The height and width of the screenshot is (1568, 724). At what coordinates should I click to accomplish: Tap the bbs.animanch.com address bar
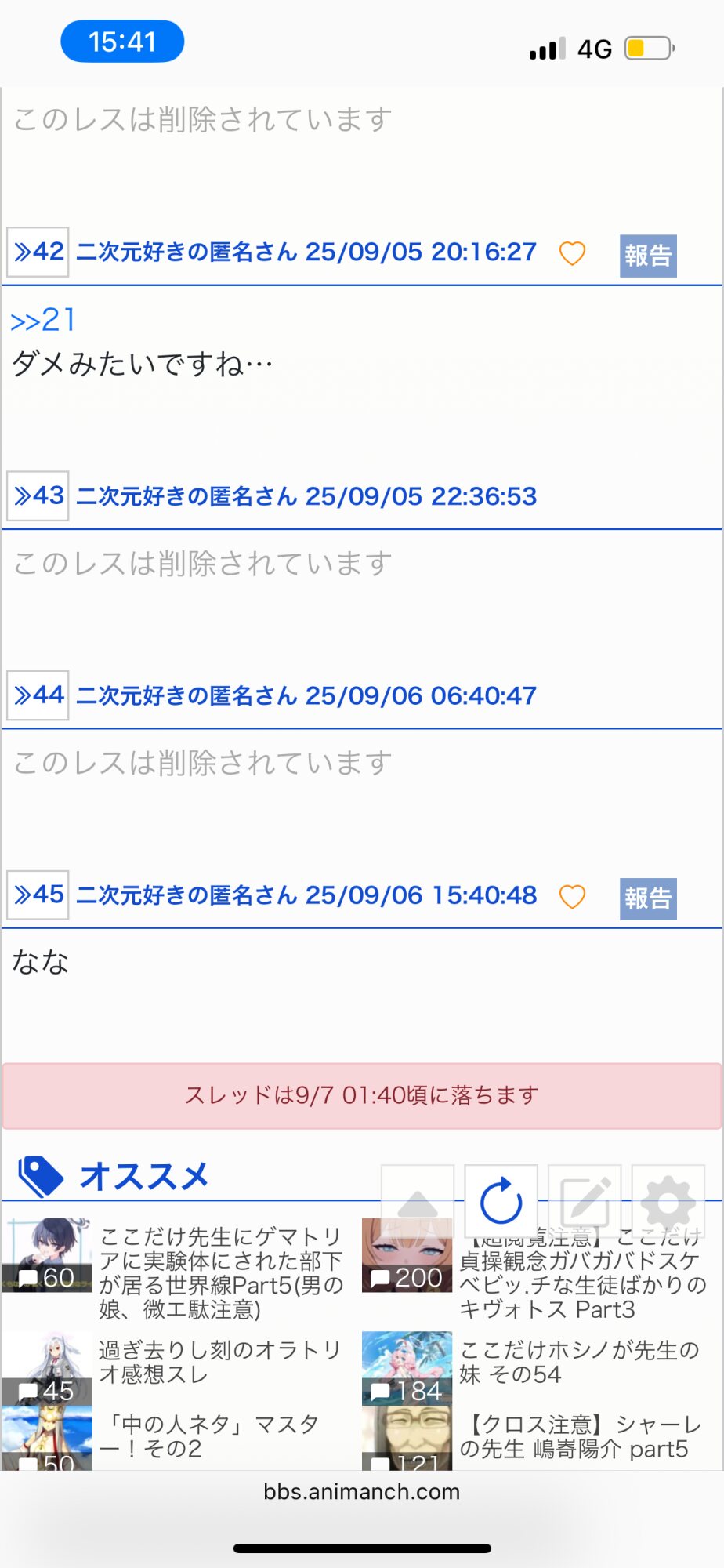(x=361, y=1491)
